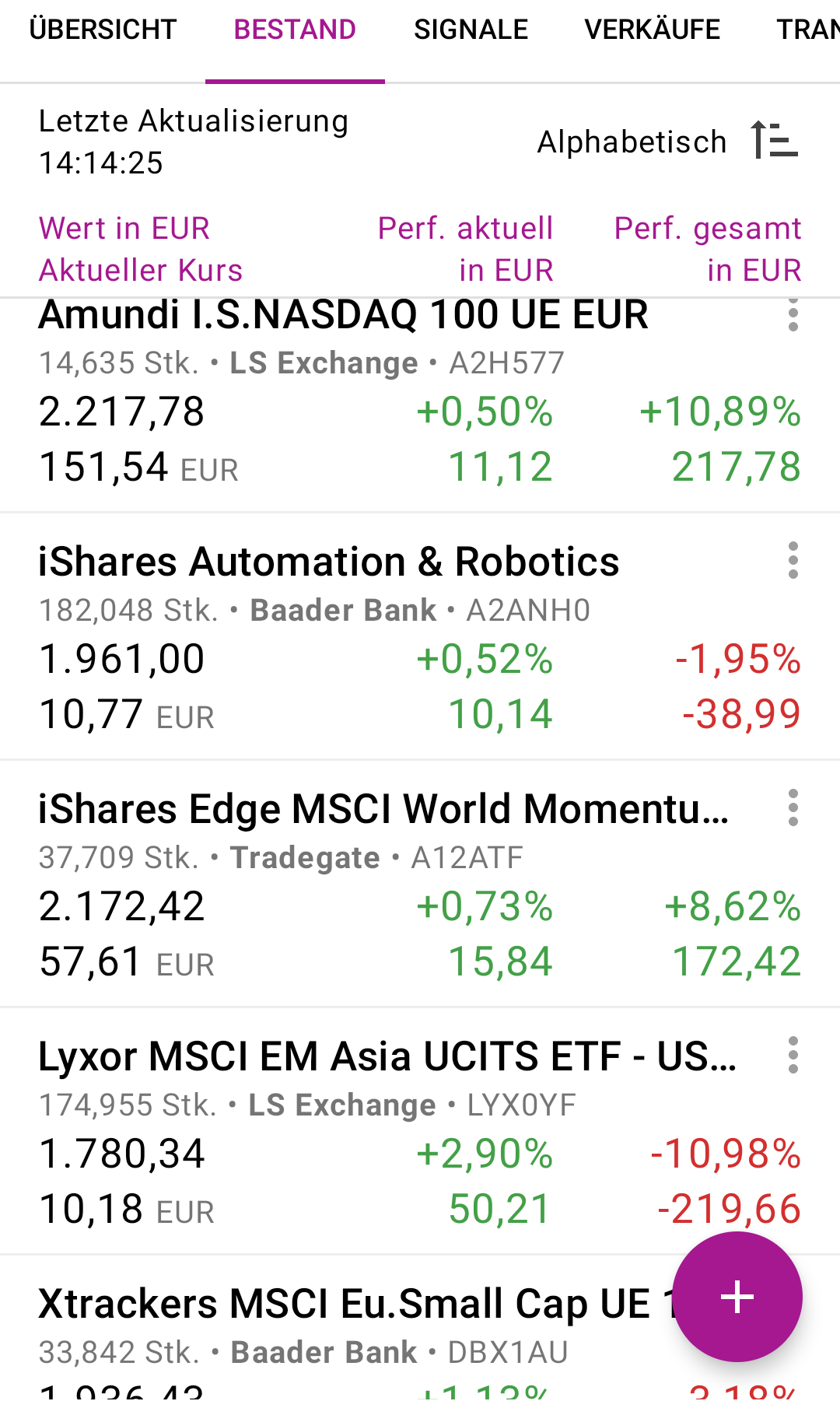
Task: Open options for Amundi I.S.NASDAQ 100
Action: pos(793,315)
